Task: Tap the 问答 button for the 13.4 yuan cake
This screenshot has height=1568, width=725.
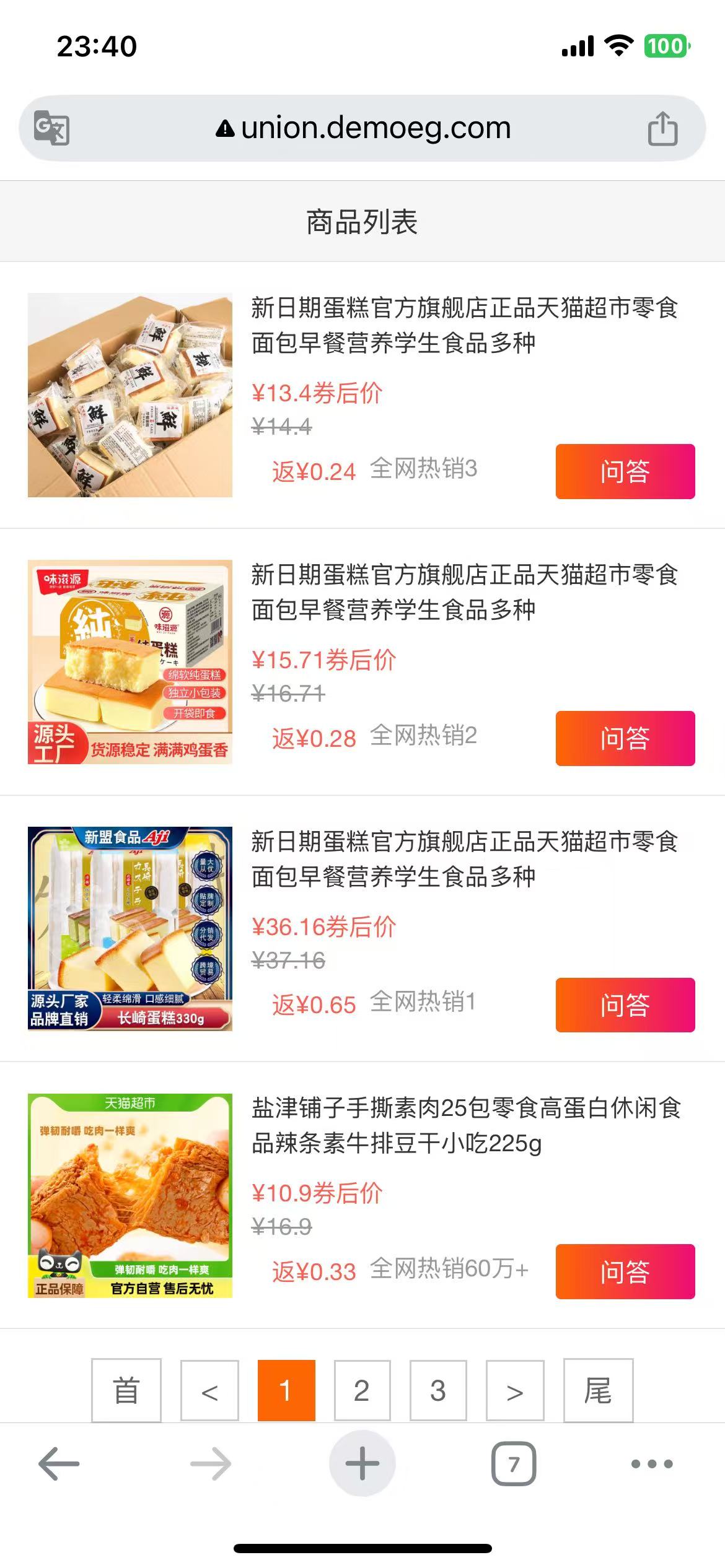Action: pyautogui.click(x=626, y=471)
